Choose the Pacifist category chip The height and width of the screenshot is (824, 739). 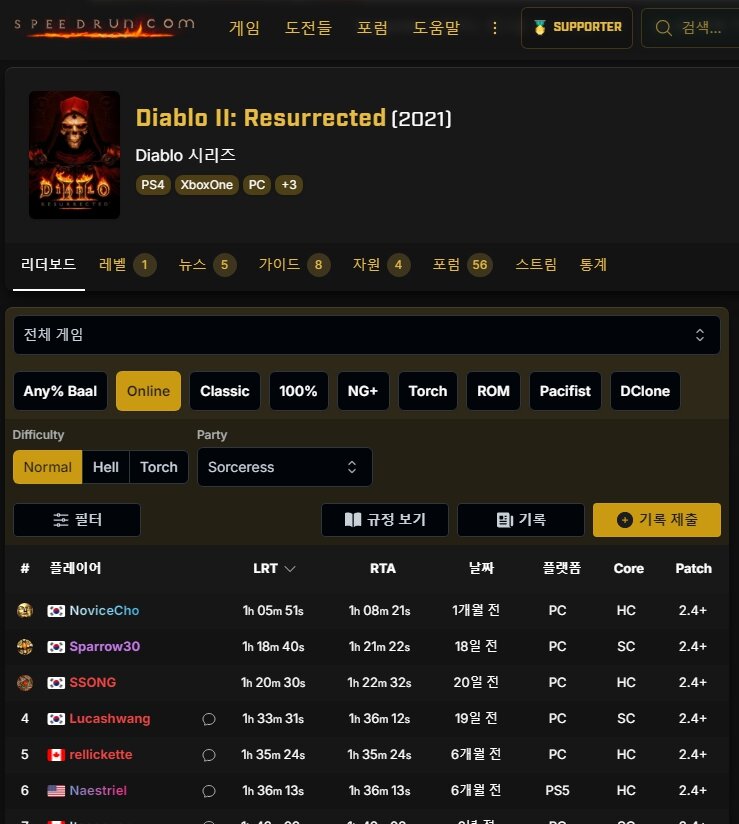pyautogui.click(x=565, y=391)
